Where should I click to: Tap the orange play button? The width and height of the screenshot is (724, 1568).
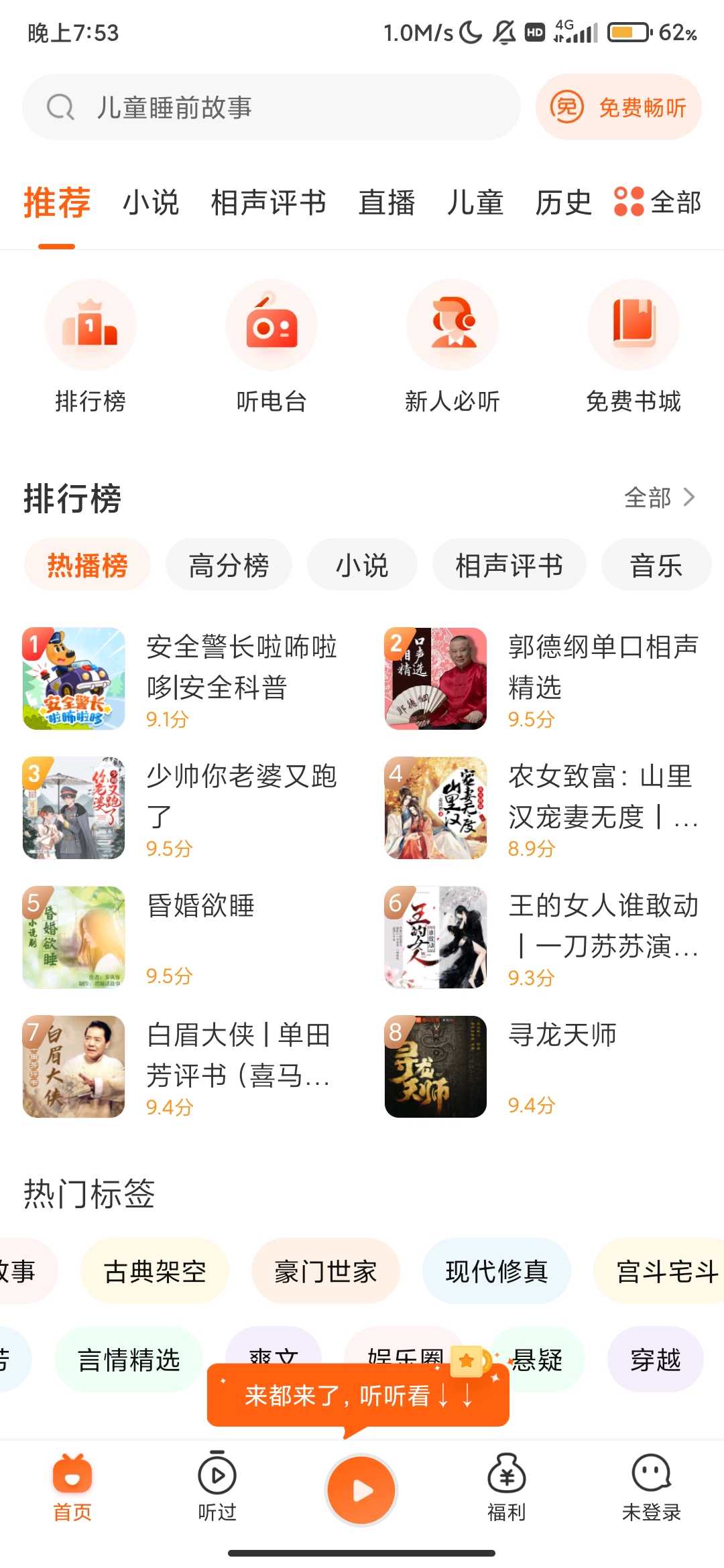(361, 1490)
